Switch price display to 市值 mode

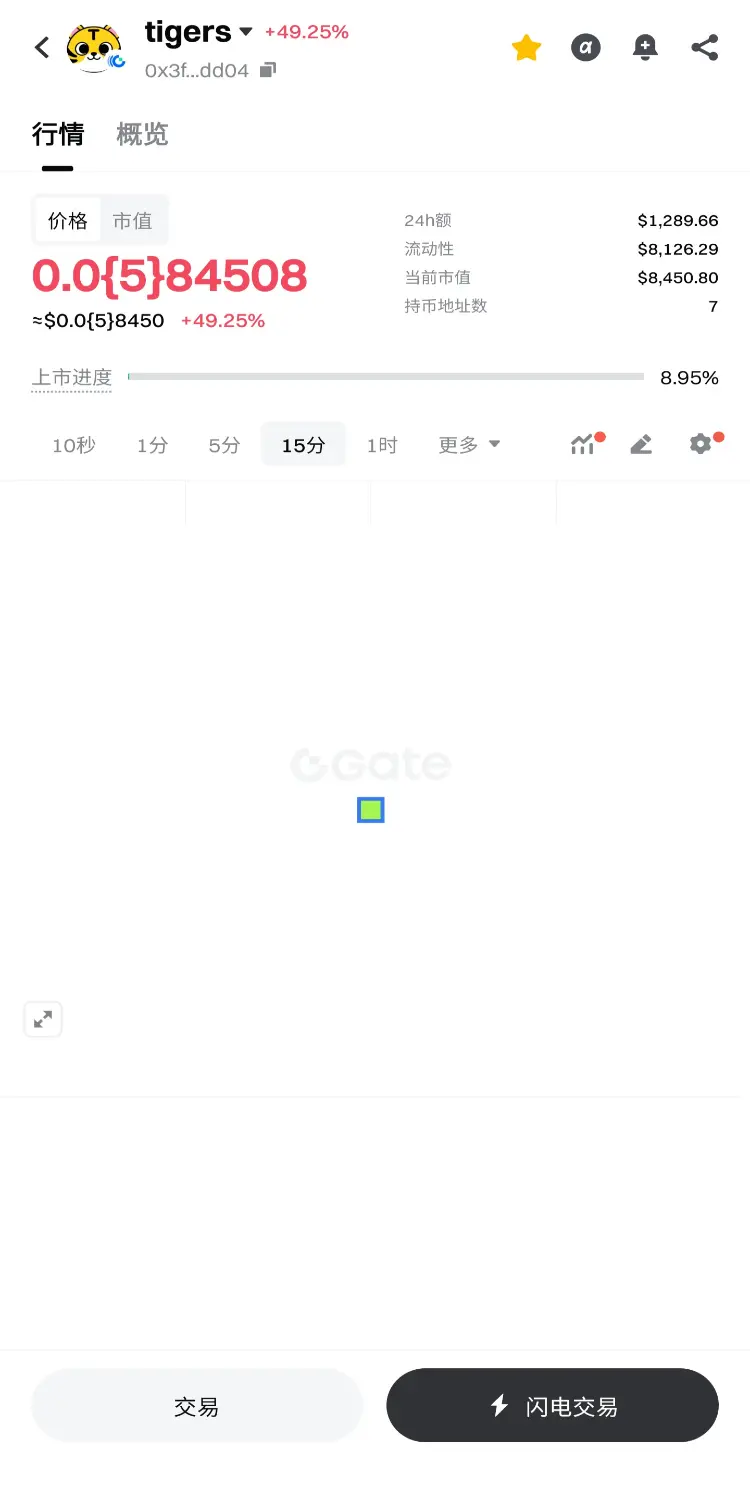133,220
